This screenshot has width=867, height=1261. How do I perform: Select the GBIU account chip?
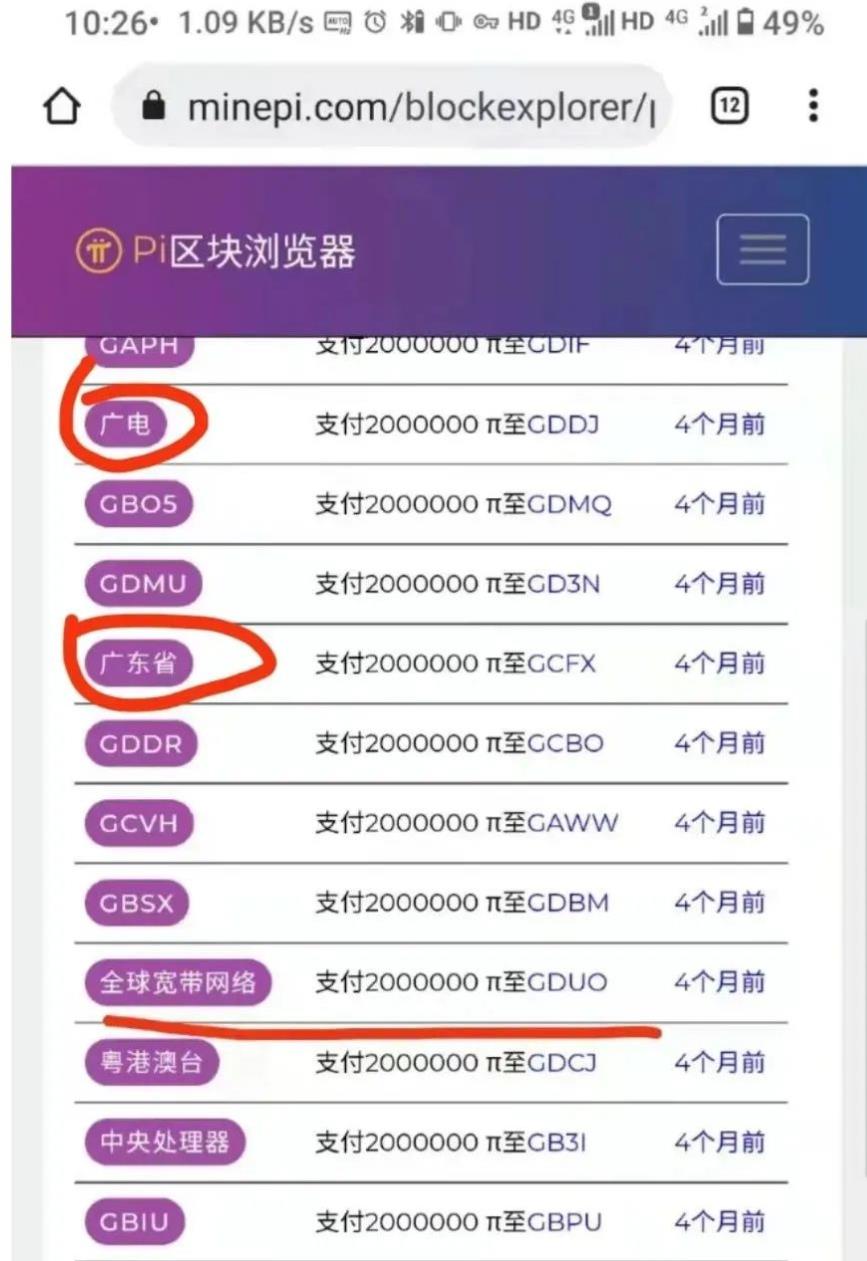click(x=135, y=1221)
